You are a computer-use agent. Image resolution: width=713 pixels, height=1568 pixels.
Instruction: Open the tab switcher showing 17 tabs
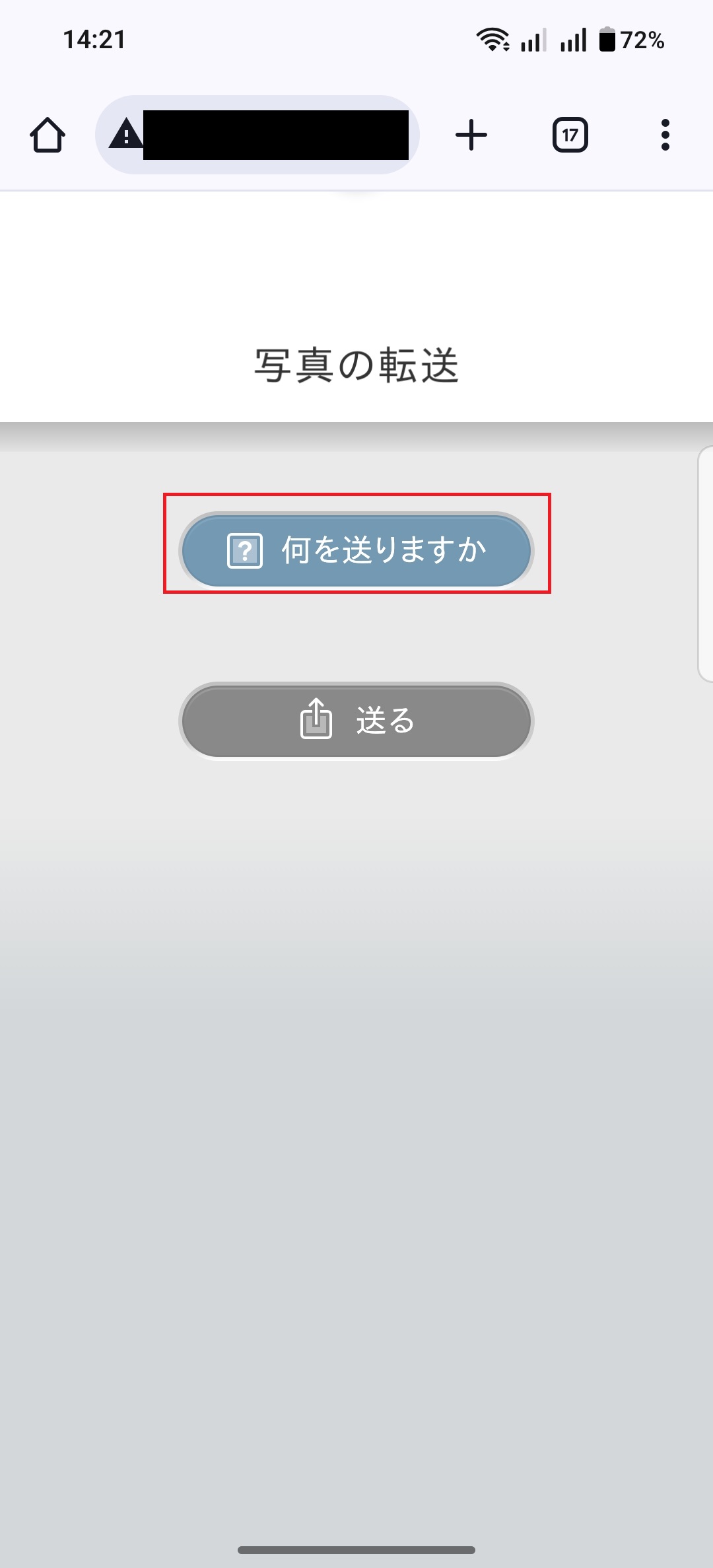click(570, 135)
